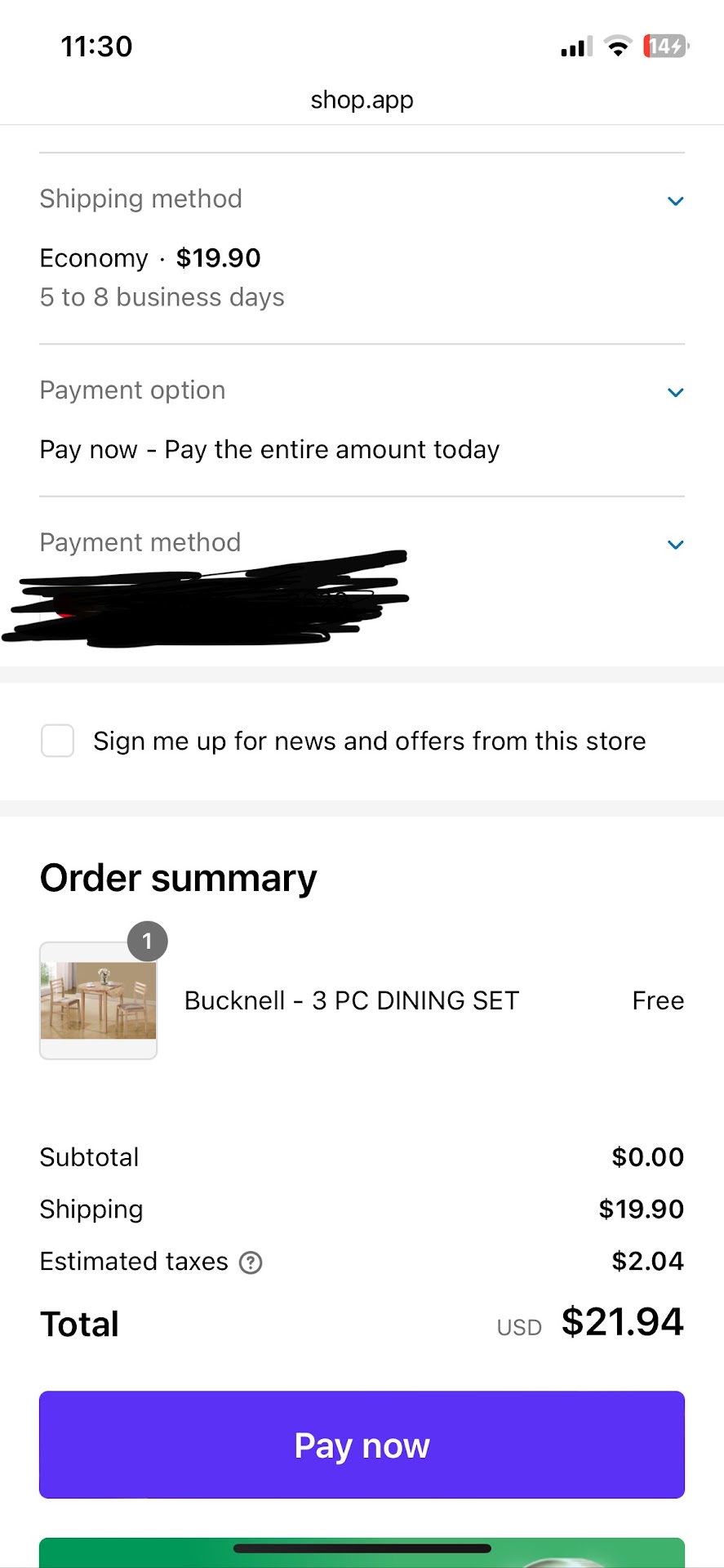Image resolution: width=724 pixels, height=1568 pixels.
Task: Check the news and offers signup box
Action: 58,741
